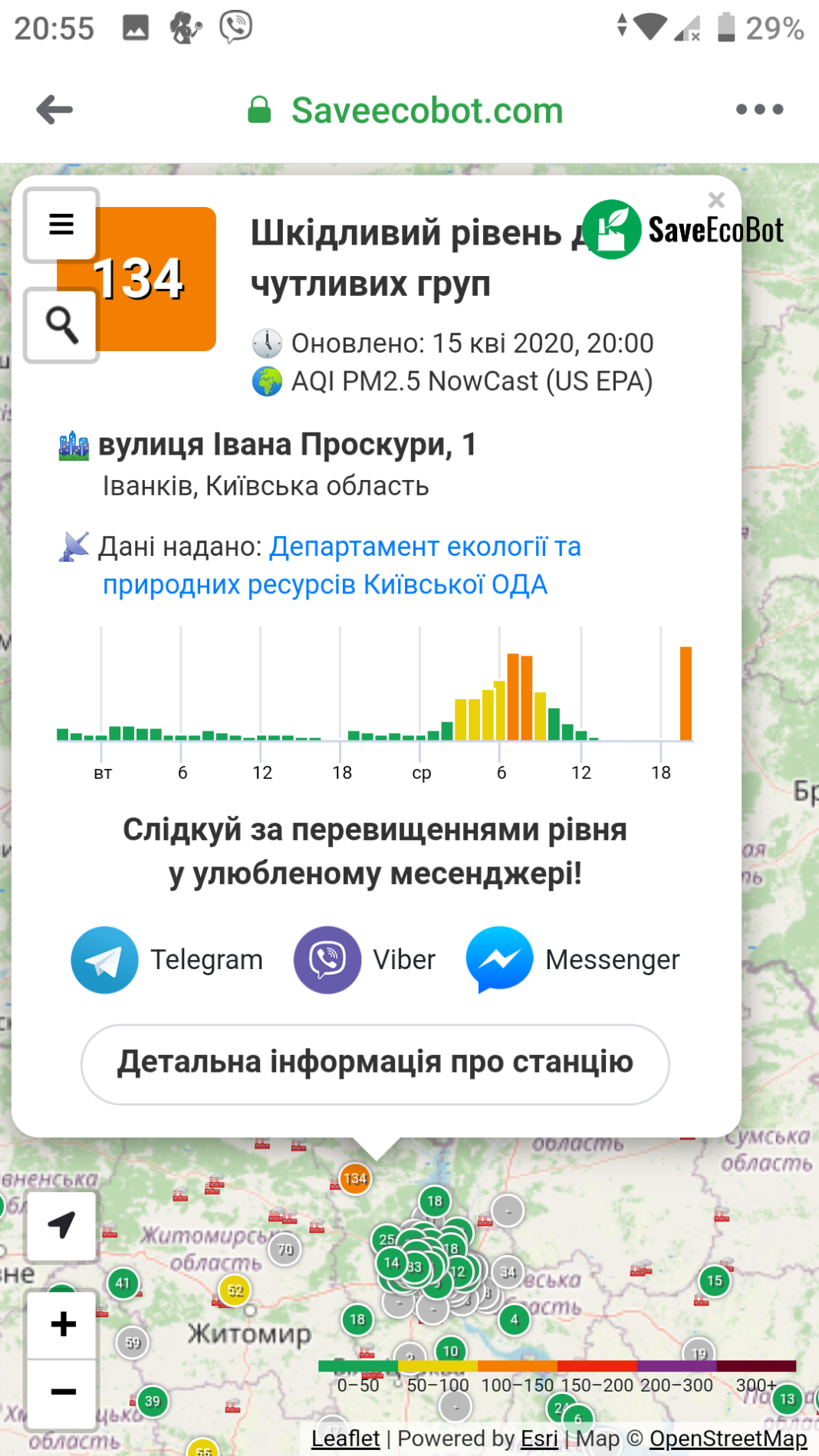The height and width of the screenshot is (1456, 819).
Task: Open the Kyiv ODA ecology department link
Action: [342, 566]
